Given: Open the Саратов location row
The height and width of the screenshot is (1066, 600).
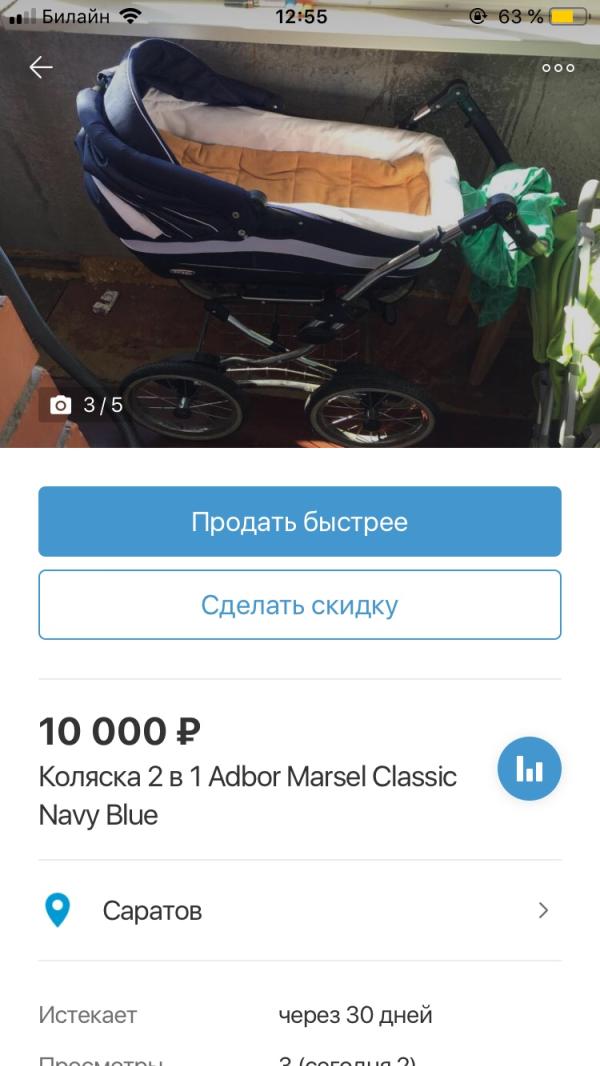Looking at the screenshot, I should pyautogui.click(x=300, y=911).
